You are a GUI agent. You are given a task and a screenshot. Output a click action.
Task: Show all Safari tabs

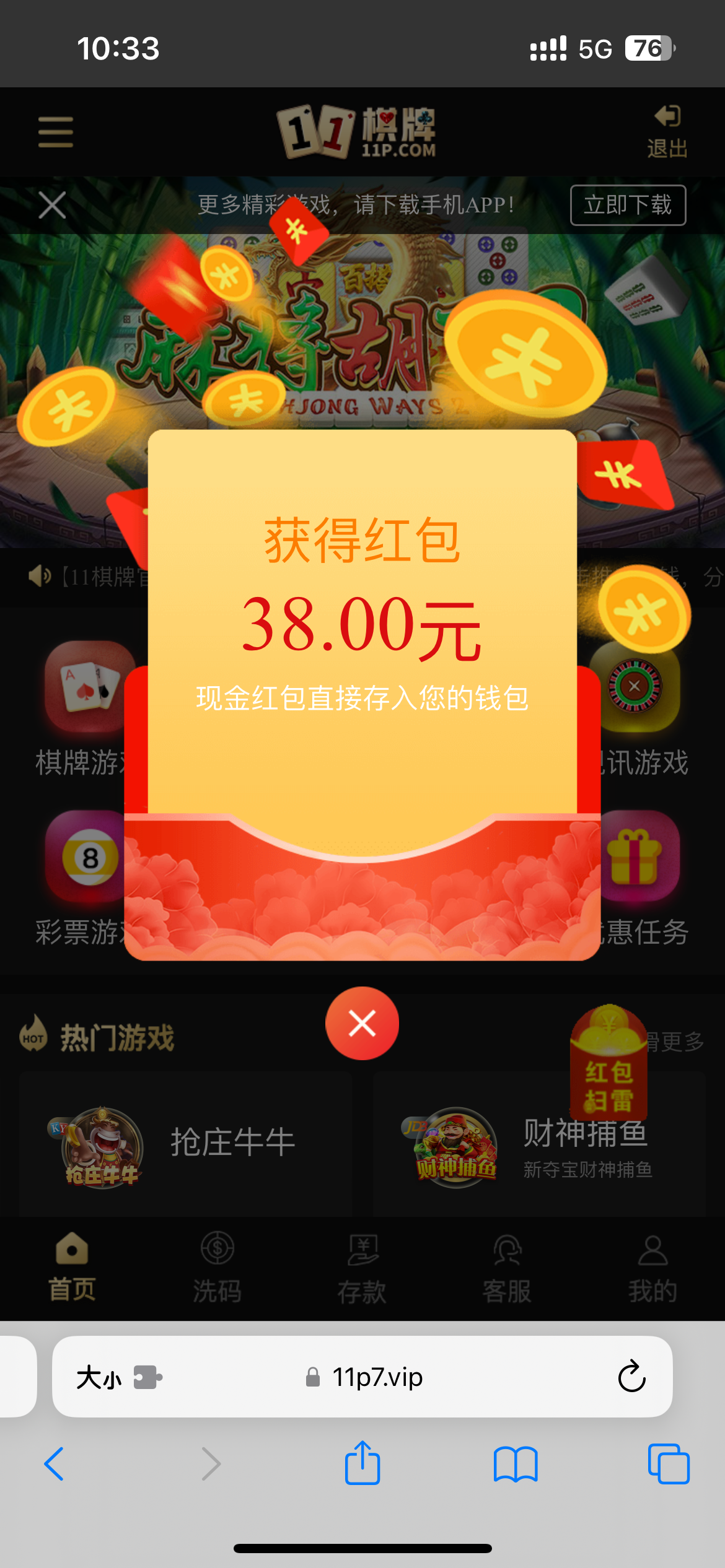[668, 1464]
